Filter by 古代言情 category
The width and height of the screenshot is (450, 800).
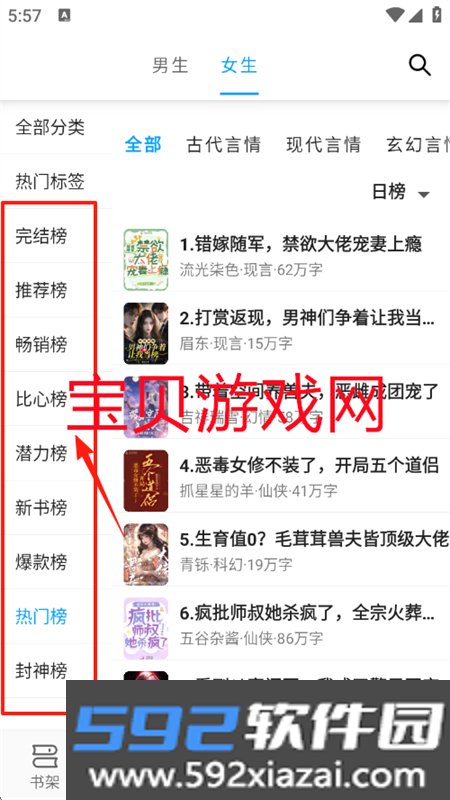(x=223, y=144)
